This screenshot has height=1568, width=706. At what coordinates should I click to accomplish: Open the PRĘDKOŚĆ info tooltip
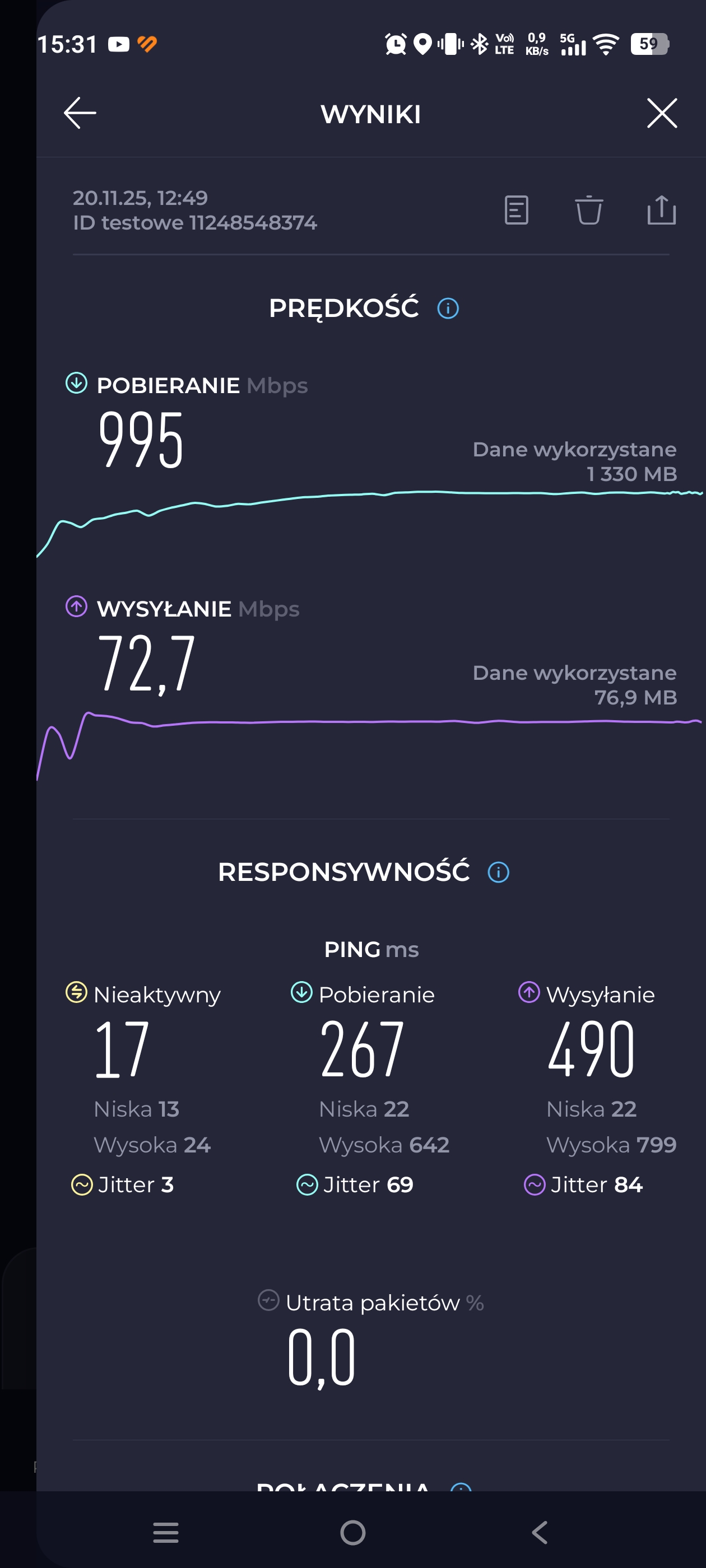point(448,308)
